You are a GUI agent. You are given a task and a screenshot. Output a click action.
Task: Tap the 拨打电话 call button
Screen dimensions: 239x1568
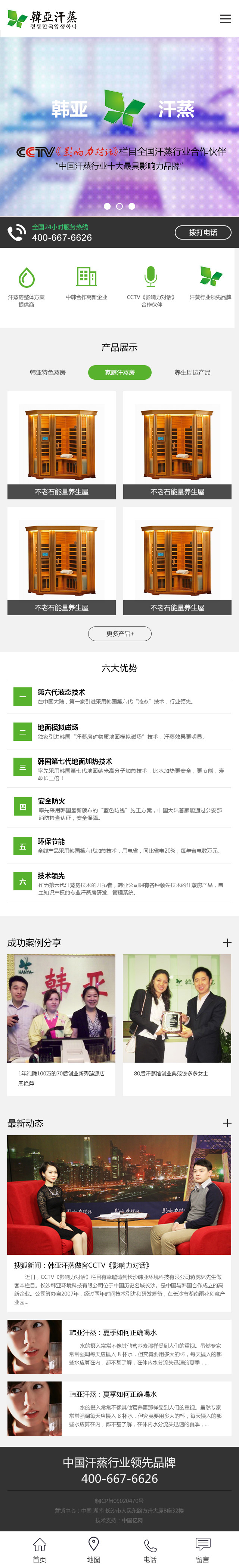pyautogui.click(x=202, y=232)
